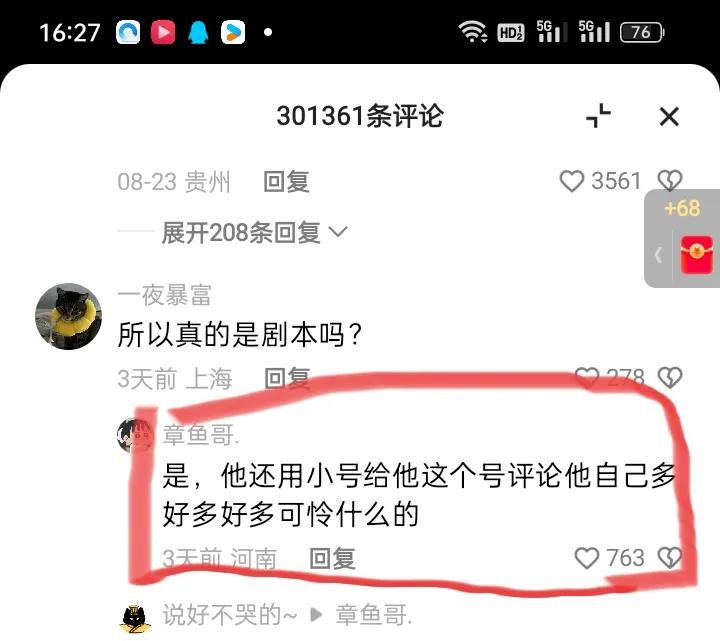Dislike 章鱼哥.'s reply
The width and height of the screenshot is (720, 641).
coord(670,557)
